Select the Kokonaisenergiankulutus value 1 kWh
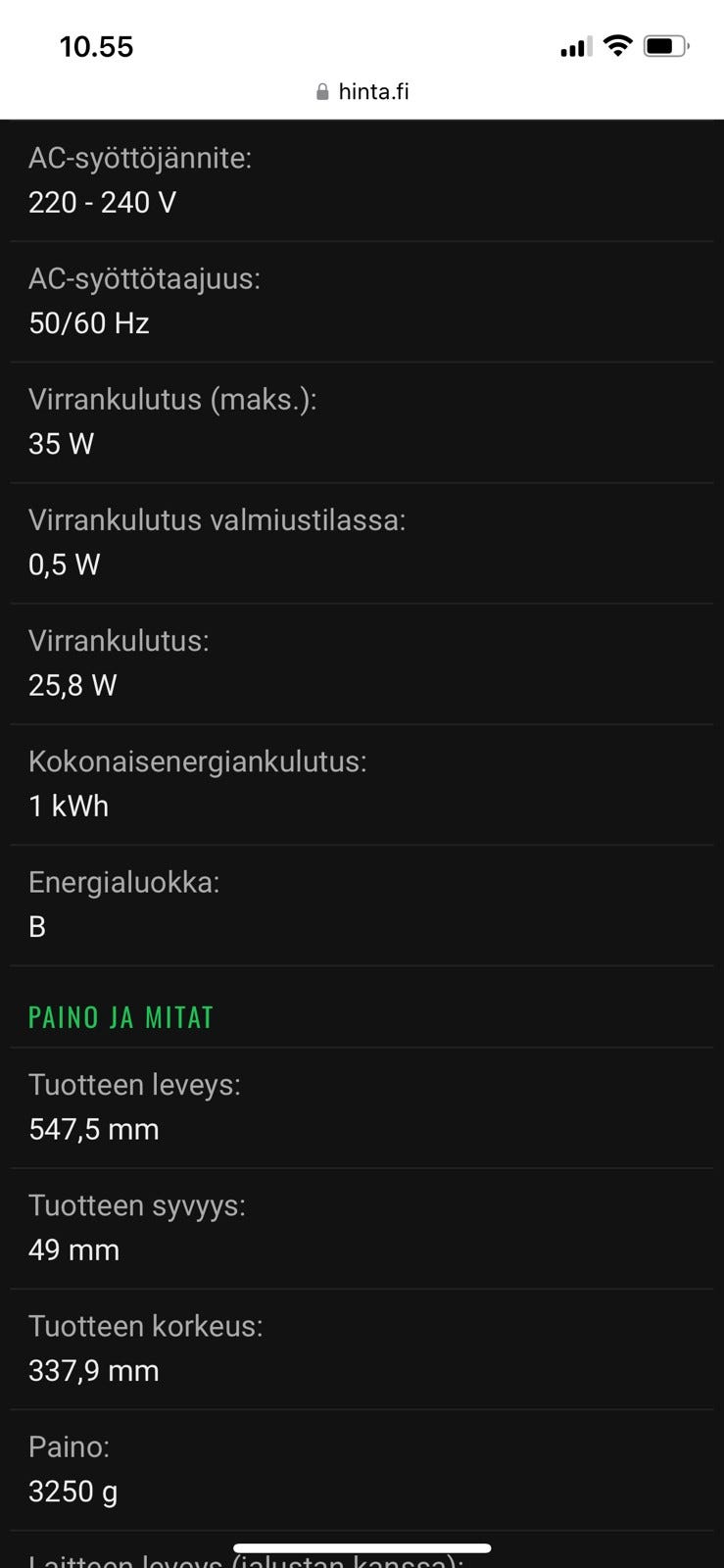 69,806
